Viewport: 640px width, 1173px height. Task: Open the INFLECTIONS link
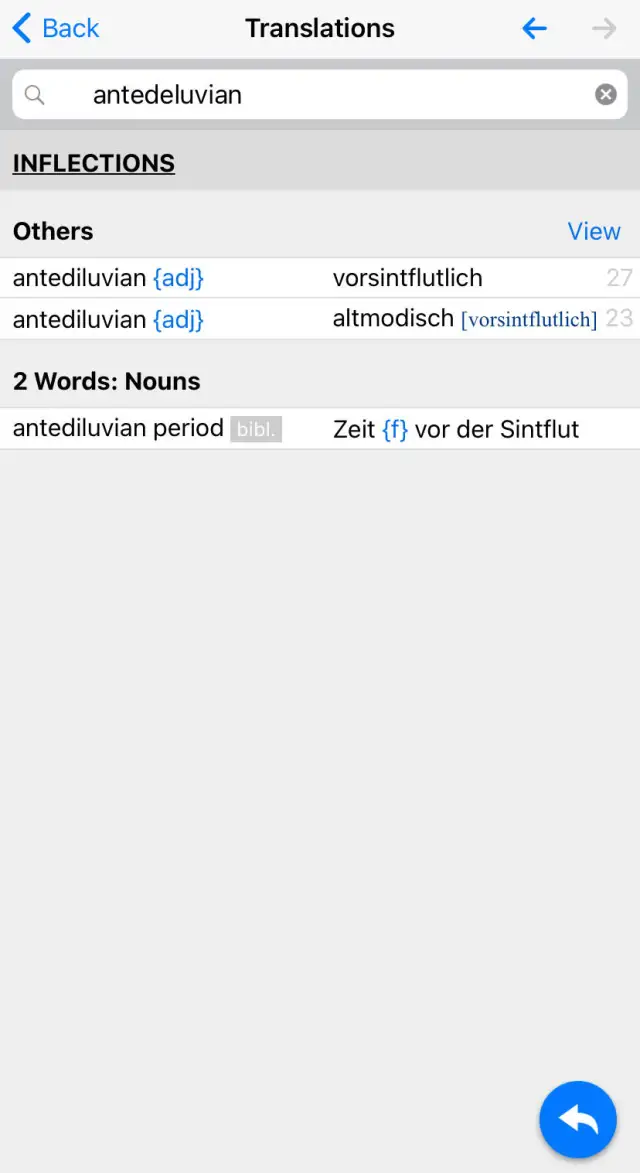tap(94, 163)
